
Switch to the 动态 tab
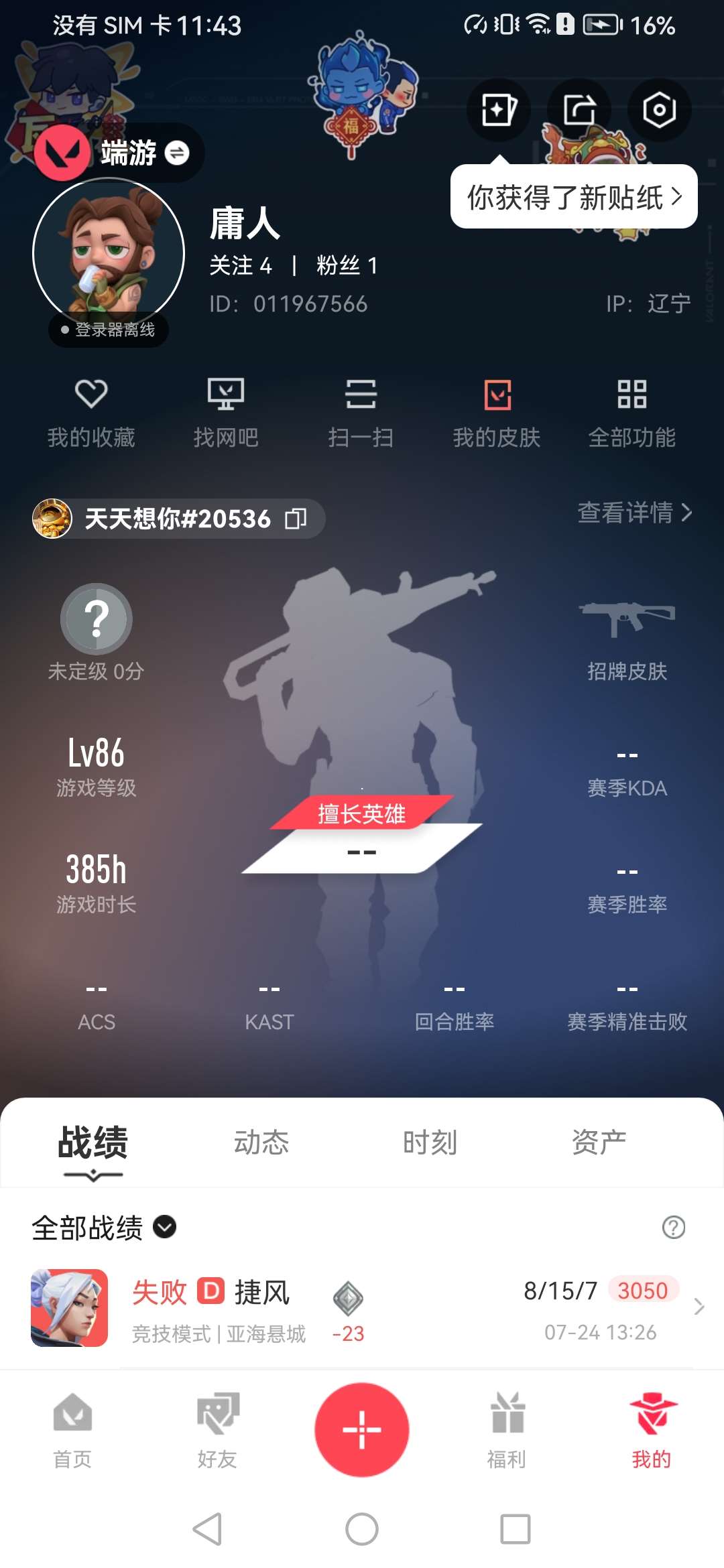tap(261, 1142)
